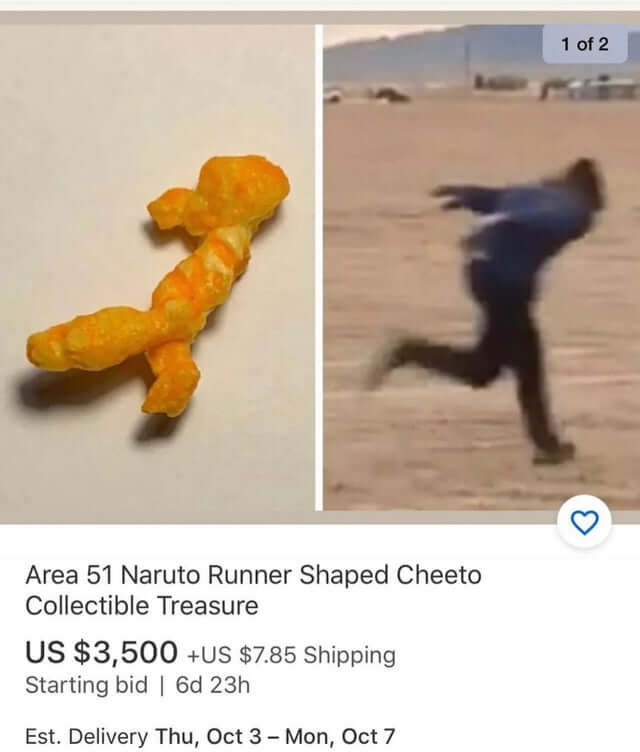The height and width of the screenshot is (752, 640).
Task: Open the listing photo full screen
Action: pos(320,268)
